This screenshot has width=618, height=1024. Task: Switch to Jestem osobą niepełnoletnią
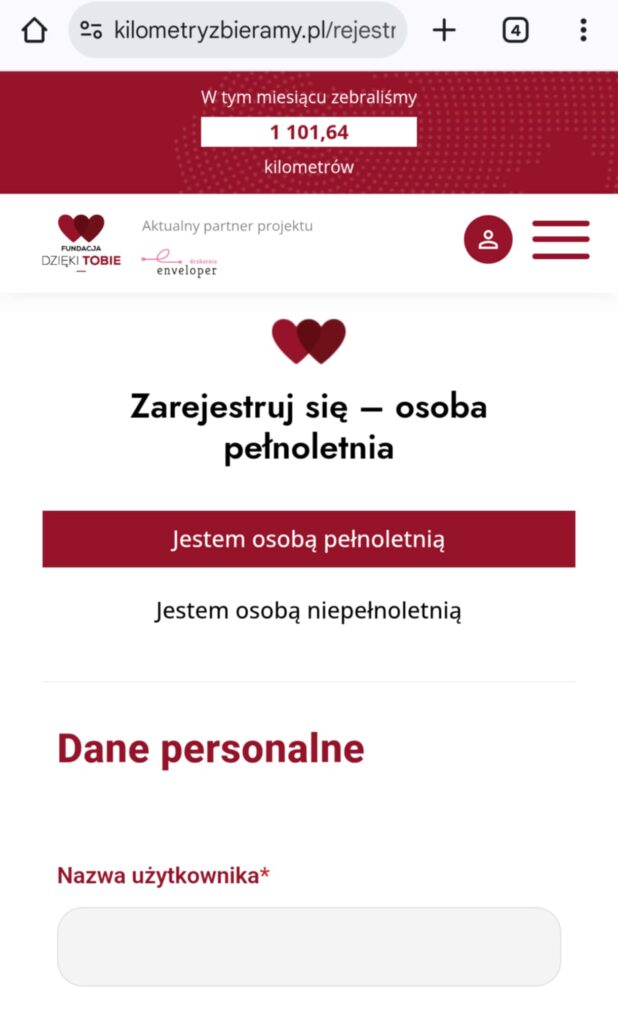[x=308, y=611]
